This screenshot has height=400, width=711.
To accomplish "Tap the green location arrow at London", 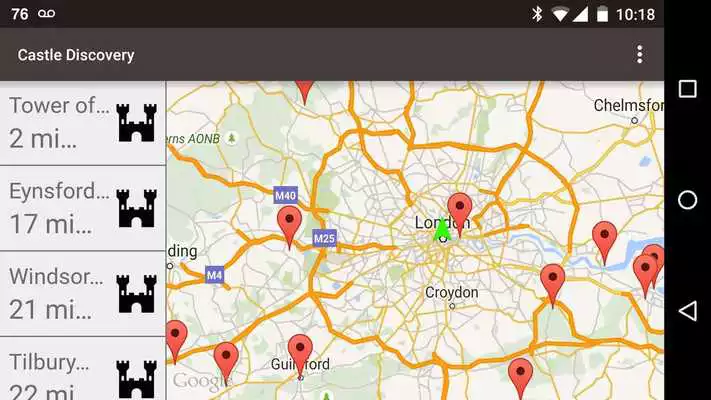I will pyautogui.click(x=441, y=230).
